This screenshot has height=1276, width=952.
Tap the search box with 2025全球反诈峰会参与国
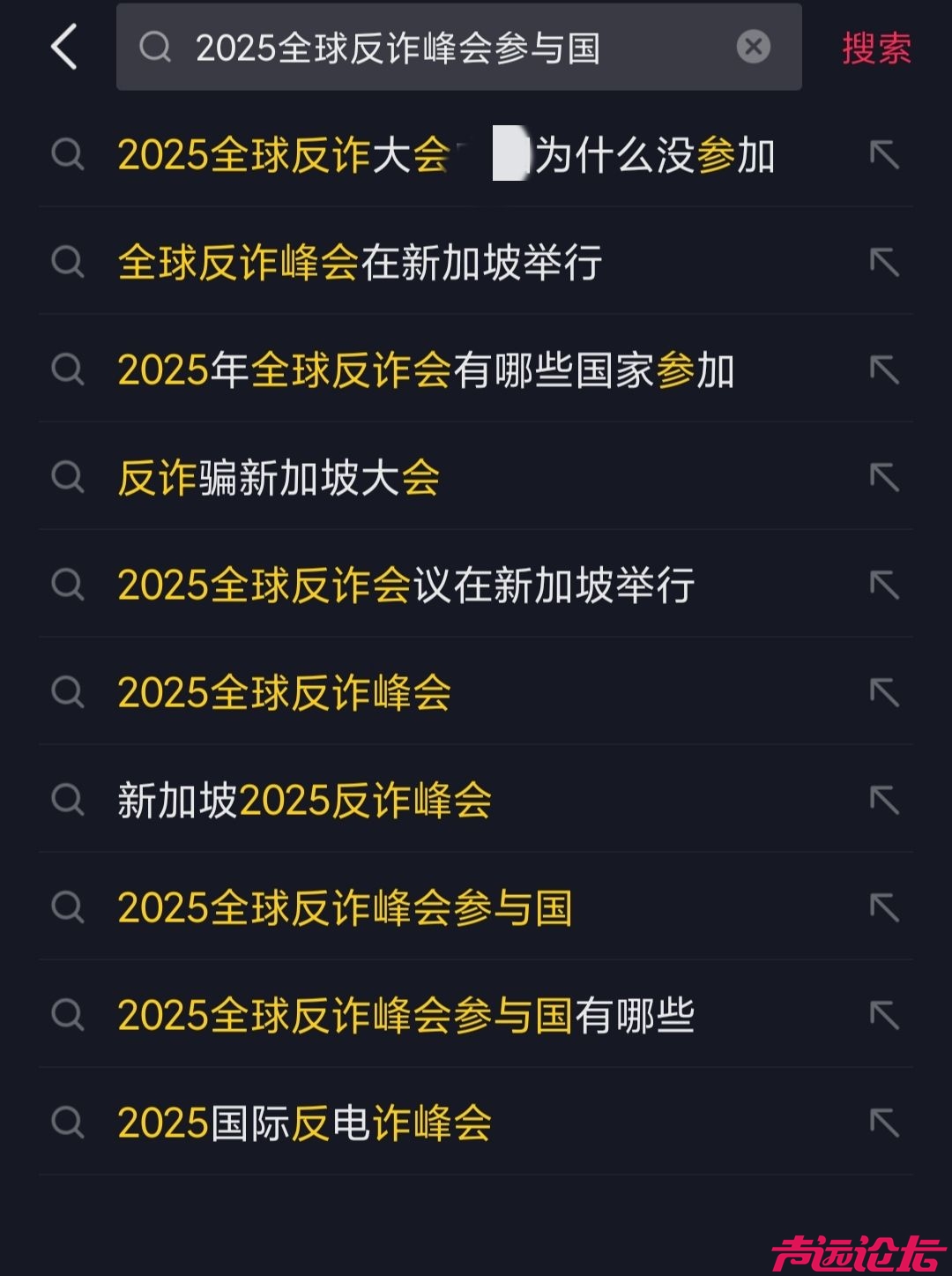tap(423, 48)
